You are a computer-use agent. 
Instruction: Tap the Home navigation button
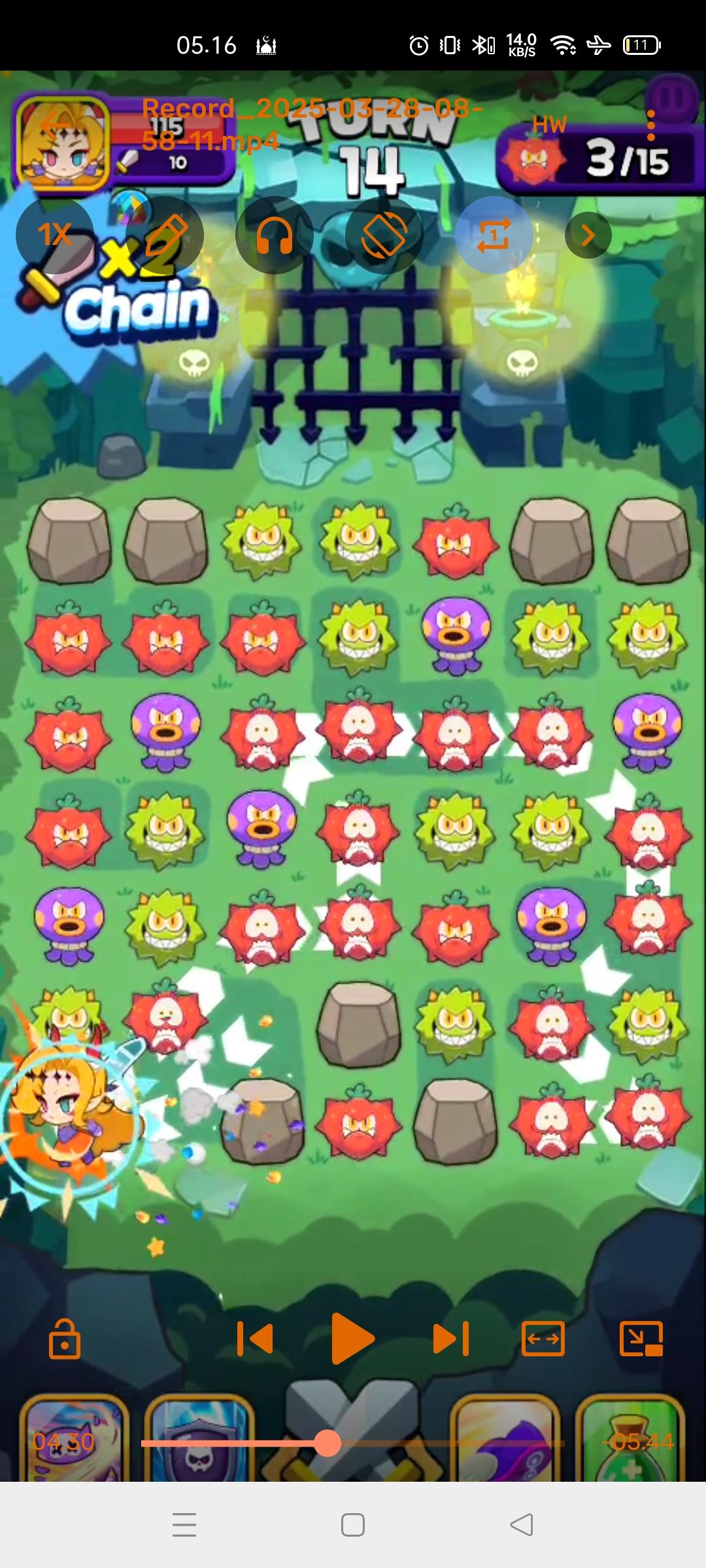pyautogui.click(x=353, y=1526)
